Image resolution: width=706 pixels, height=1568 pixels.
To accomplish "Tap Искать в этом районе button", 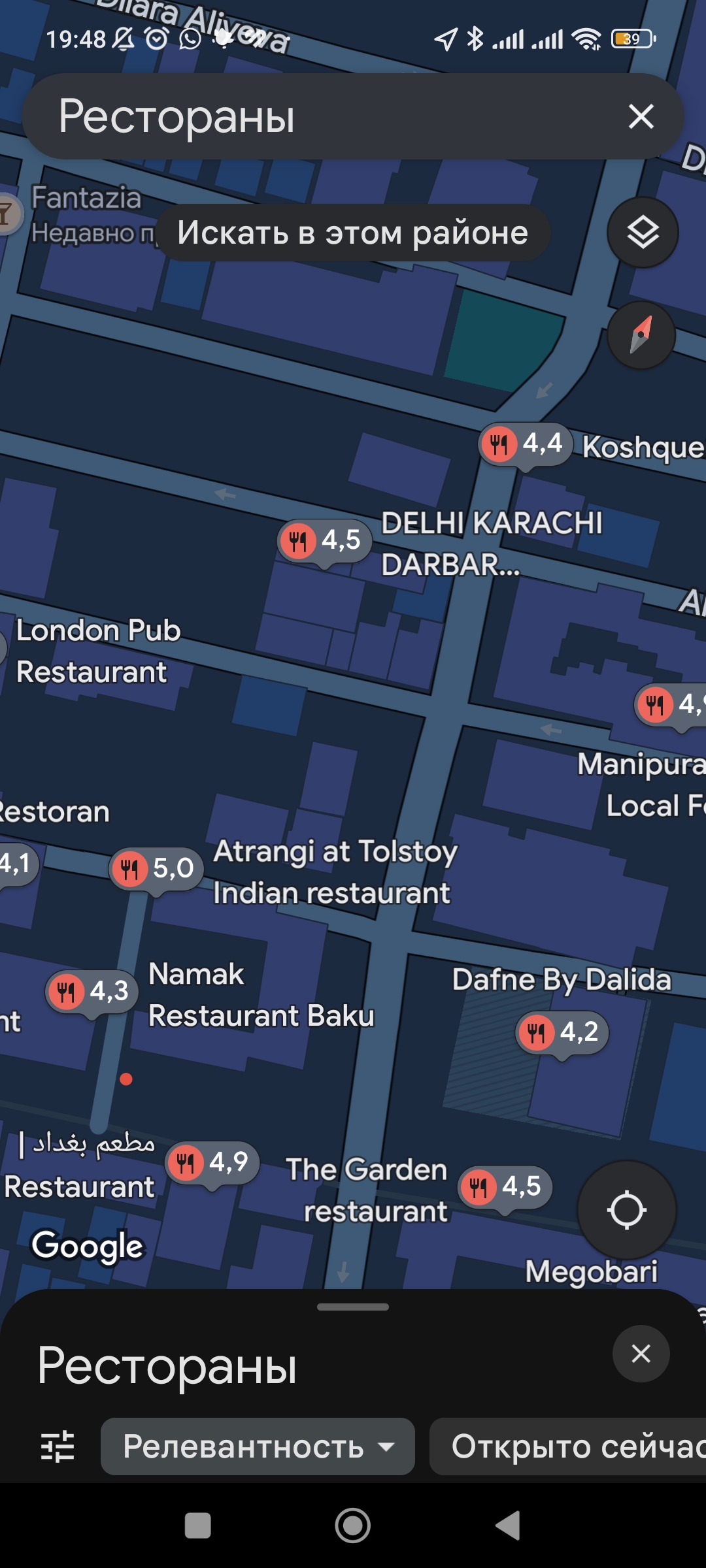I will tap(353, 233).
